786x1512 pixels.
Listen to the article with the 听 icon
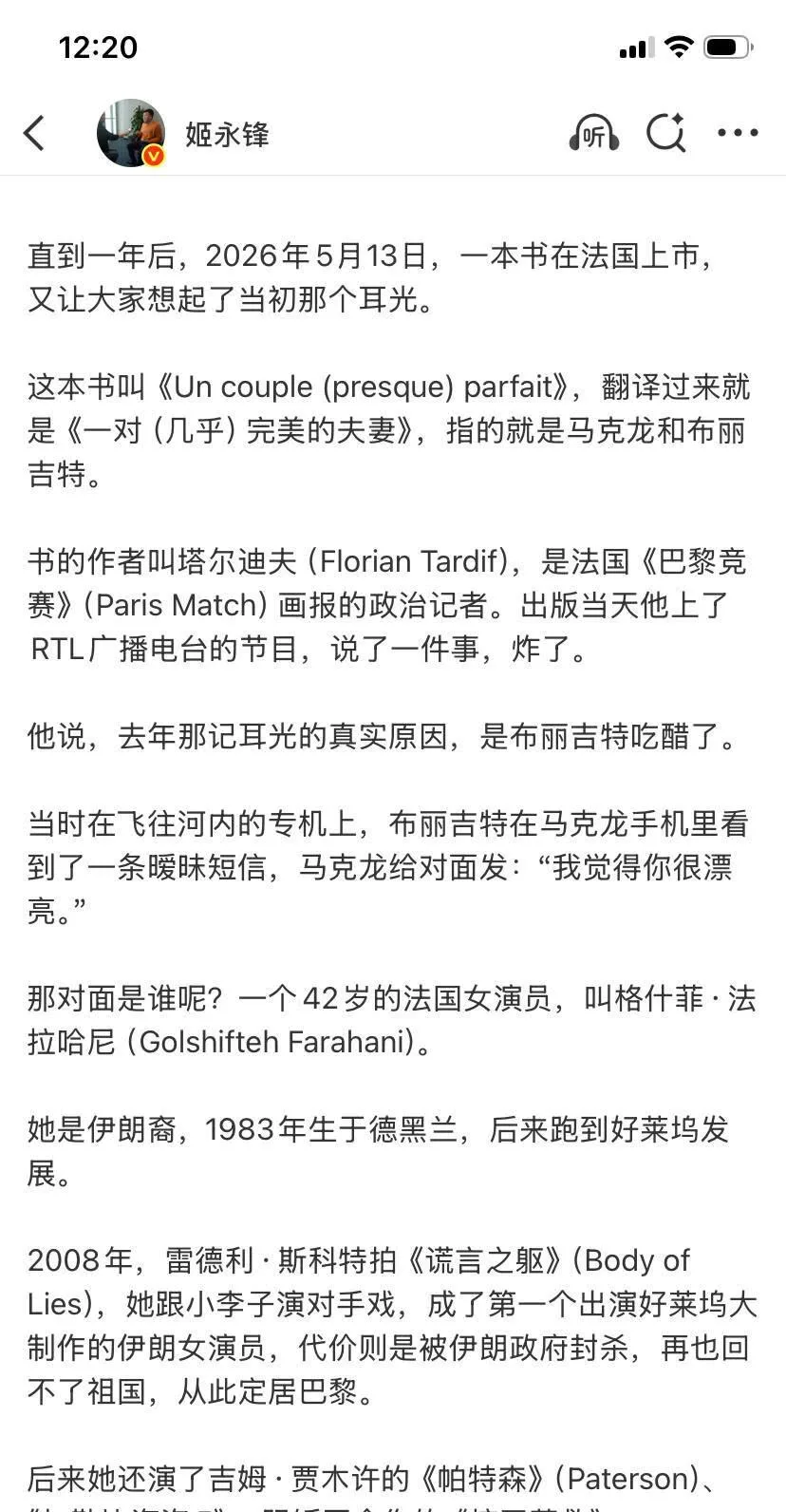coord(594,133)
